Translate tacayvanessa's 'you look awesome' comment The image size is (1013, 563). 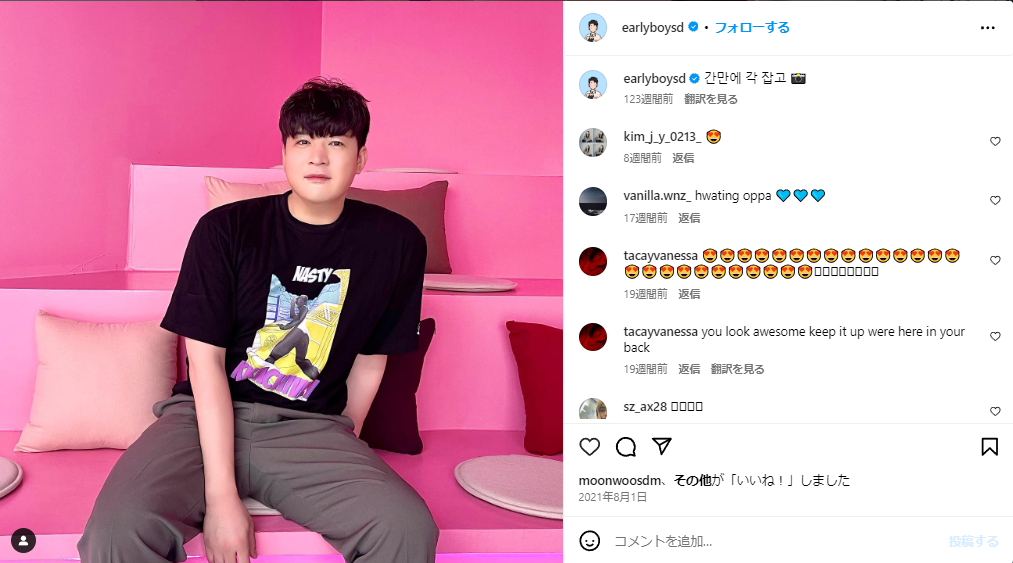pos(737,369)
